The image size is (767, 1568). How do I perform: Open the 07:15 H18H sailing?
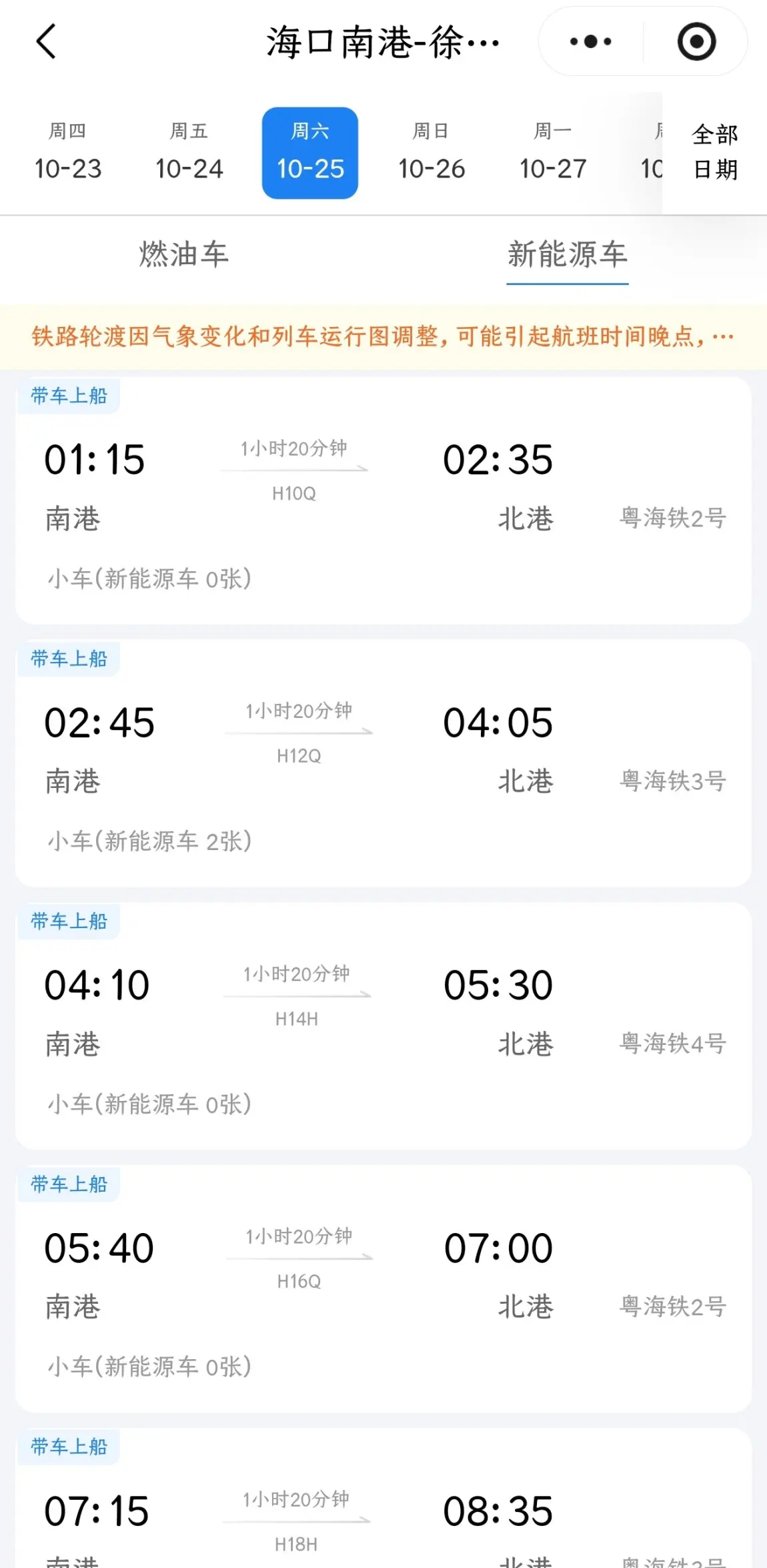[383, 1515]
